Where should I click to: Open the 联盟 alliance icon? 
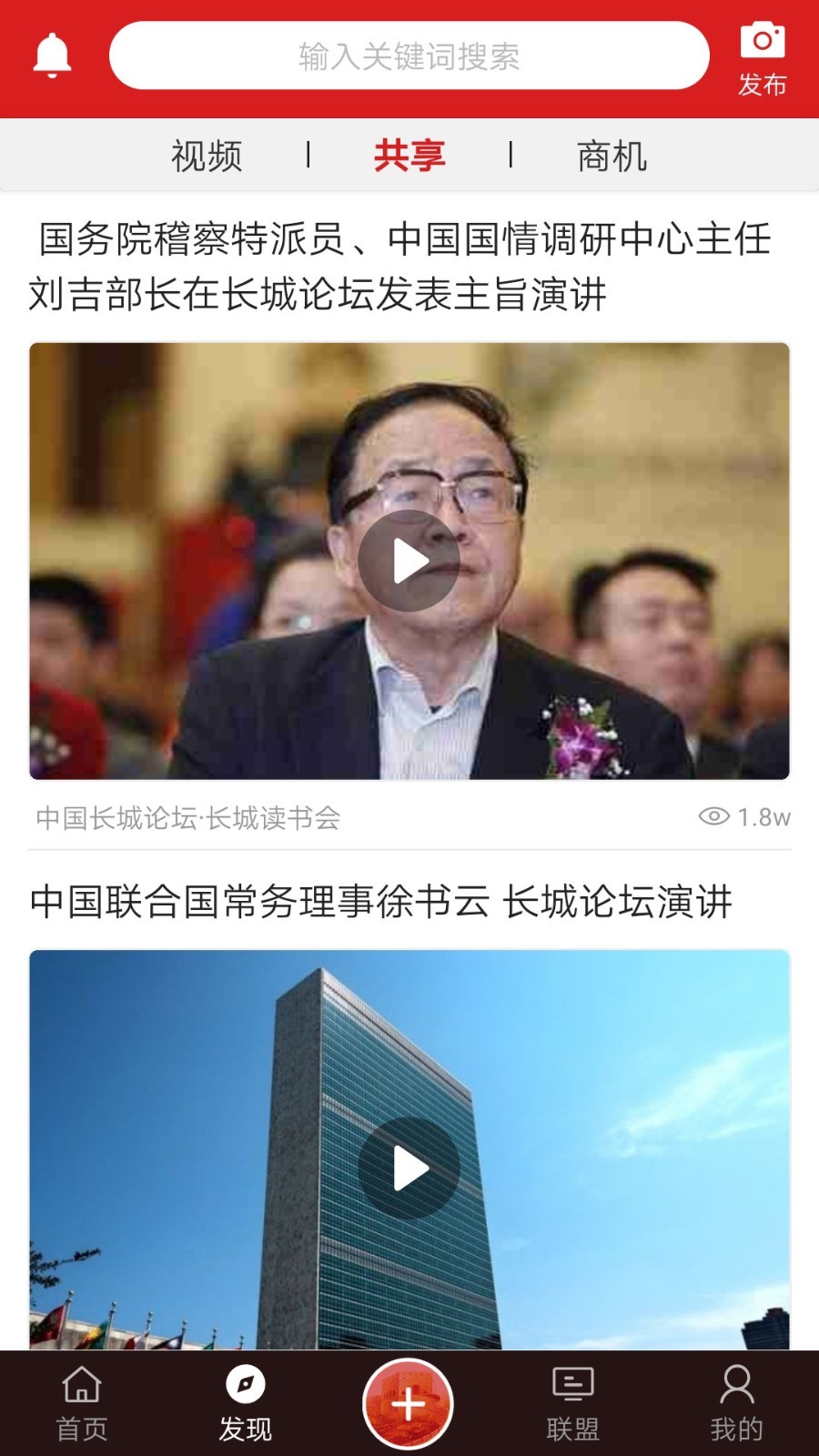pyautogui.click(x=571, y=1383)
